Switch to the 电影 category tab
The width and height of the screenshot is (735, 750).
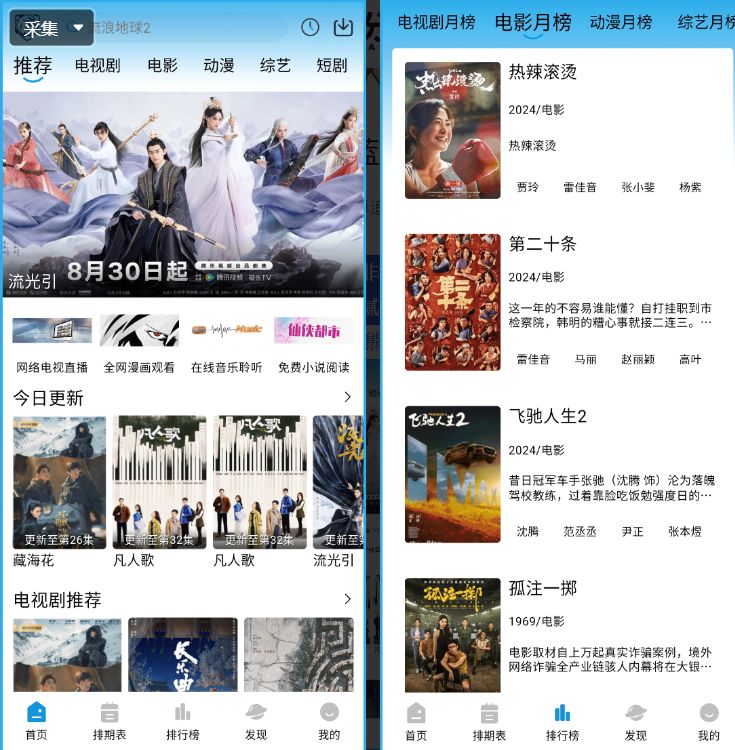tap(162, 66)
